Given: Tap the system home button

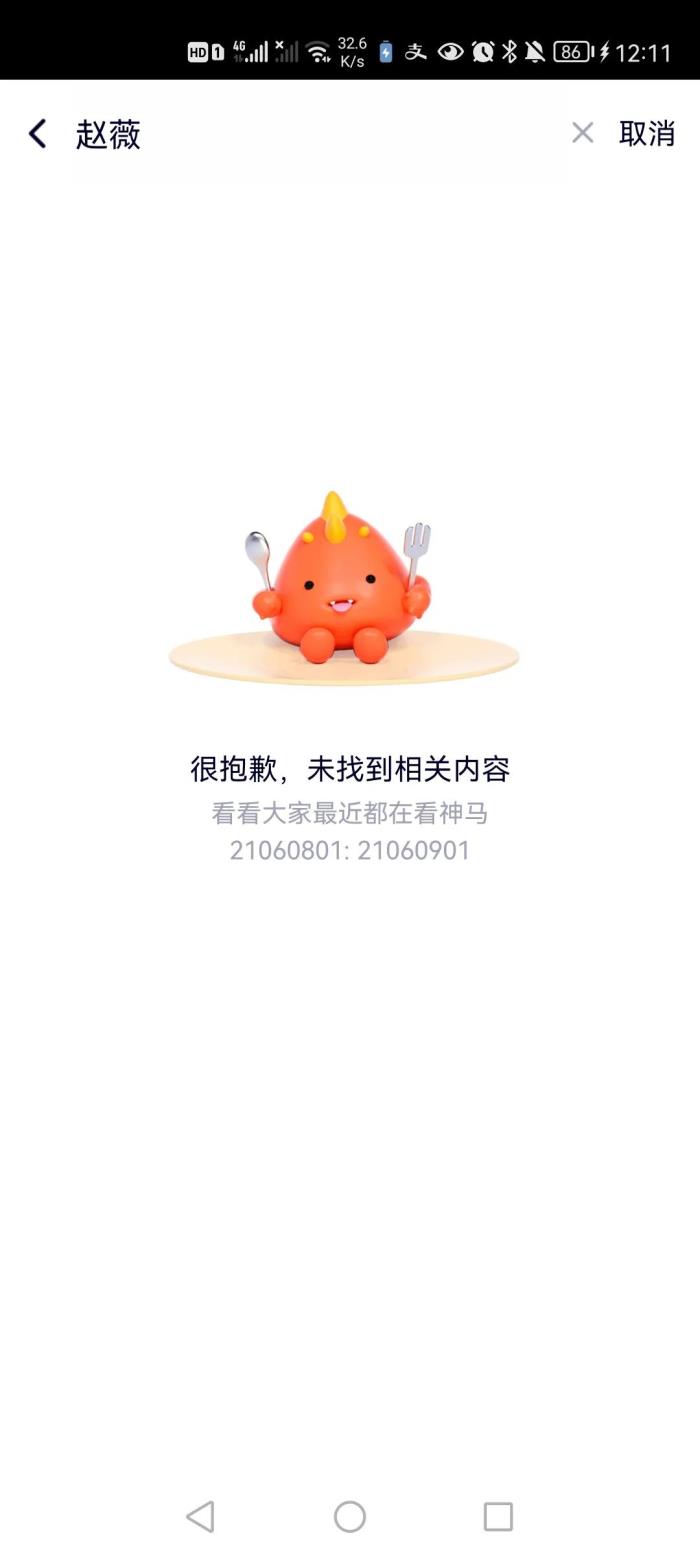Looking at the screenshot, I should (349, 1516).
